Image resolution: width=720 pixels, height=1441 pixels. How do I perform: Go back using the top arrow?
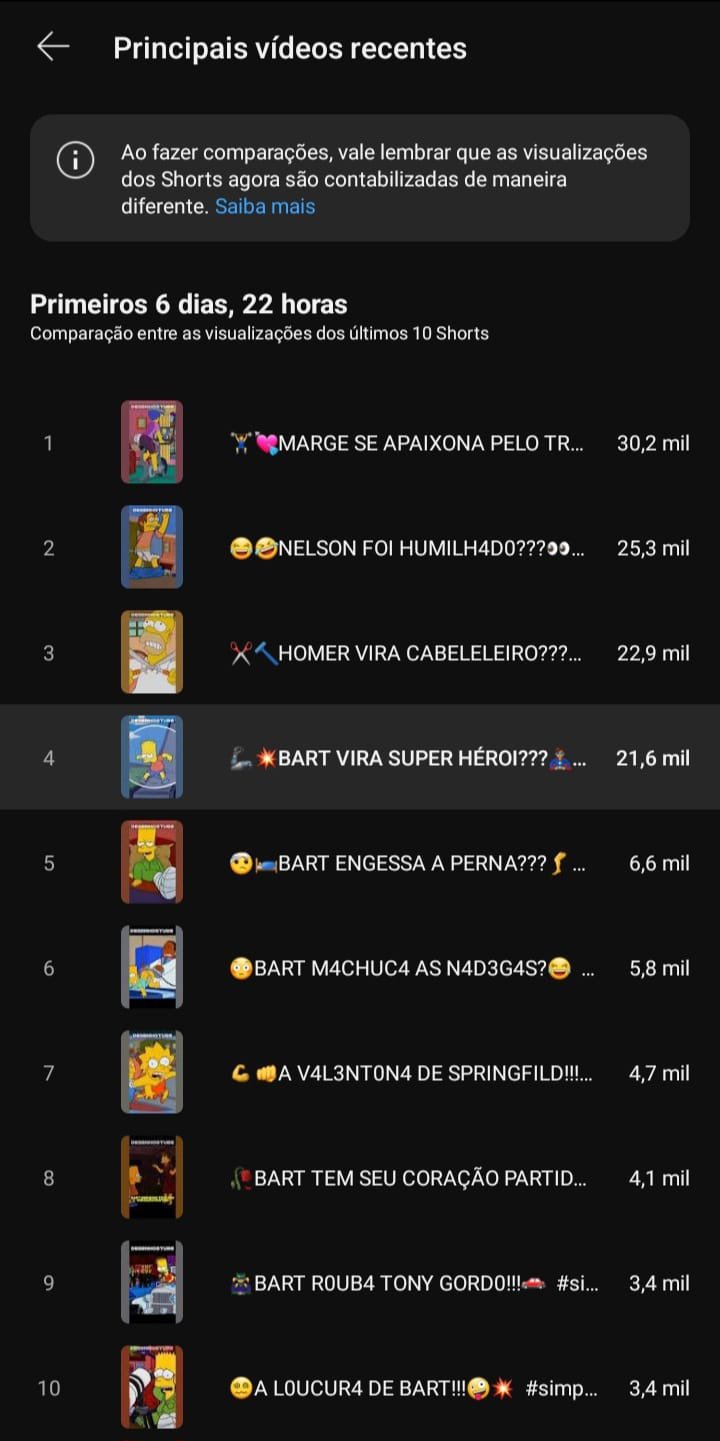coord(53,47)
